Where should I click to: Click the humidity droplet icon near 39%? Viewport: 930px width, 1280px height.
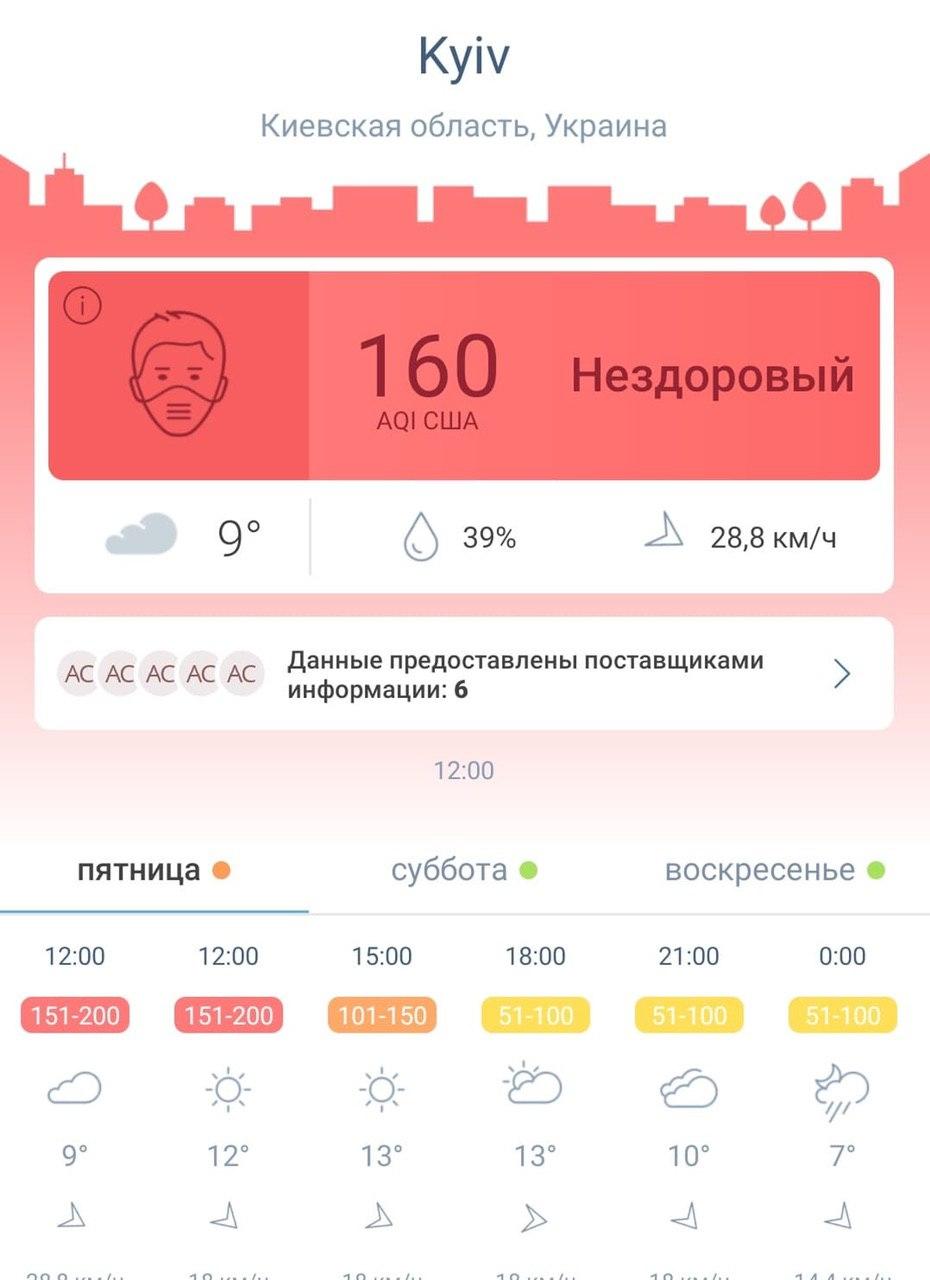420,535
